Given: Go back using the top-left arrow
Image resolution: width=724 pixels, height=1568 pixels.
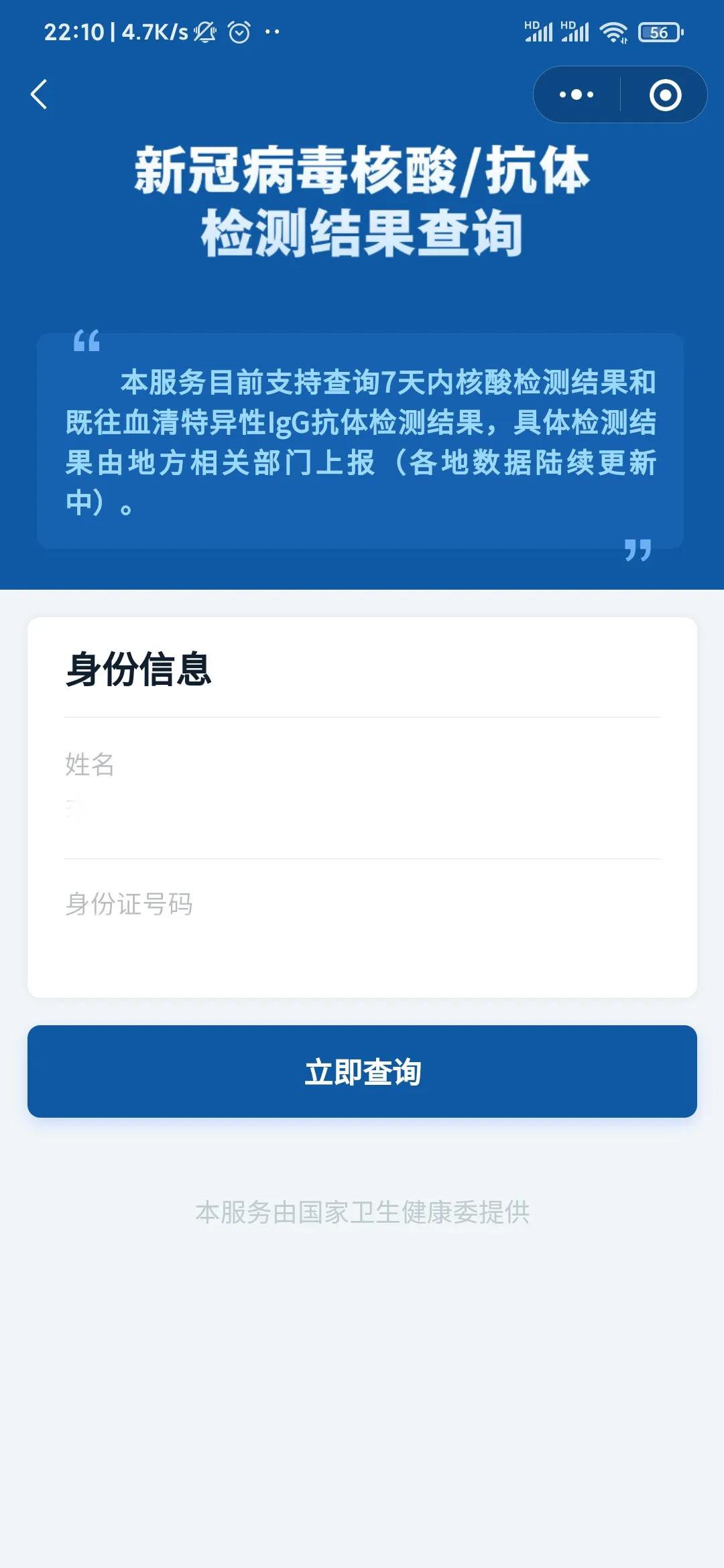Looking at the screenshot, I should click(40, 94).
